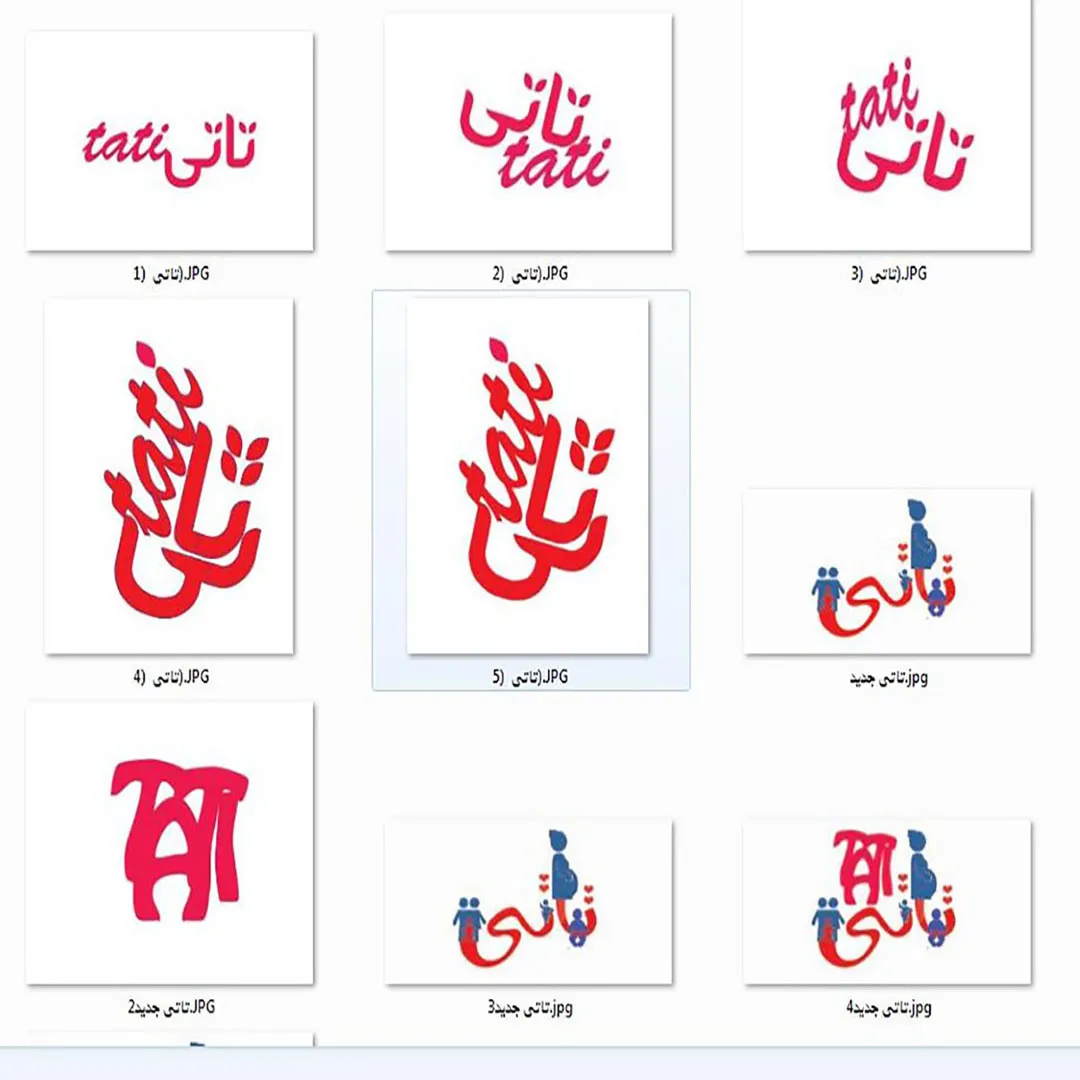
Task: Open the highlighted file تاتی (5).JPG
Action: point(528,476)
